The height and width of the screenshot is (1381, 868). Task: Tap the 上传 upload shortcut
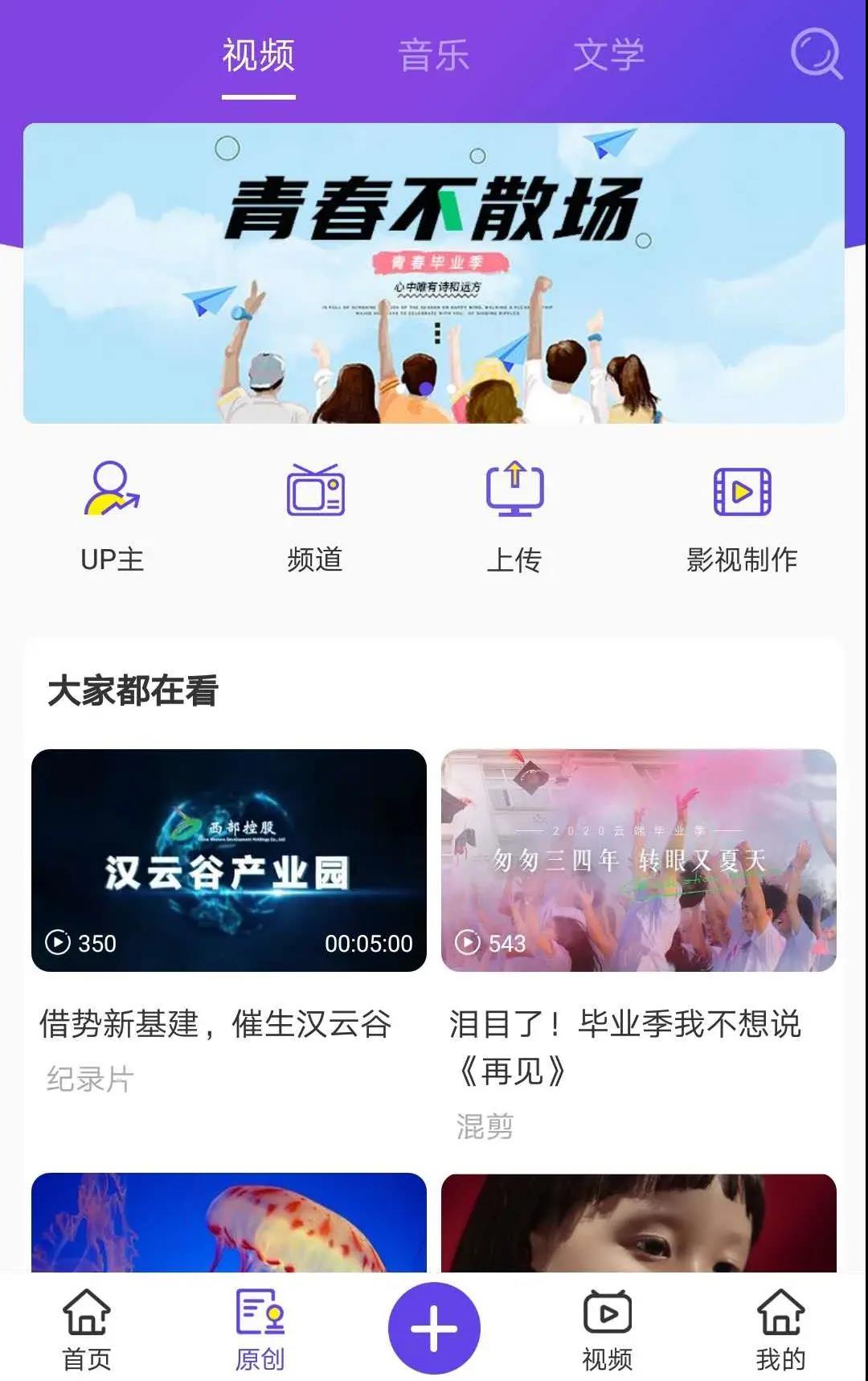point(514,516)
